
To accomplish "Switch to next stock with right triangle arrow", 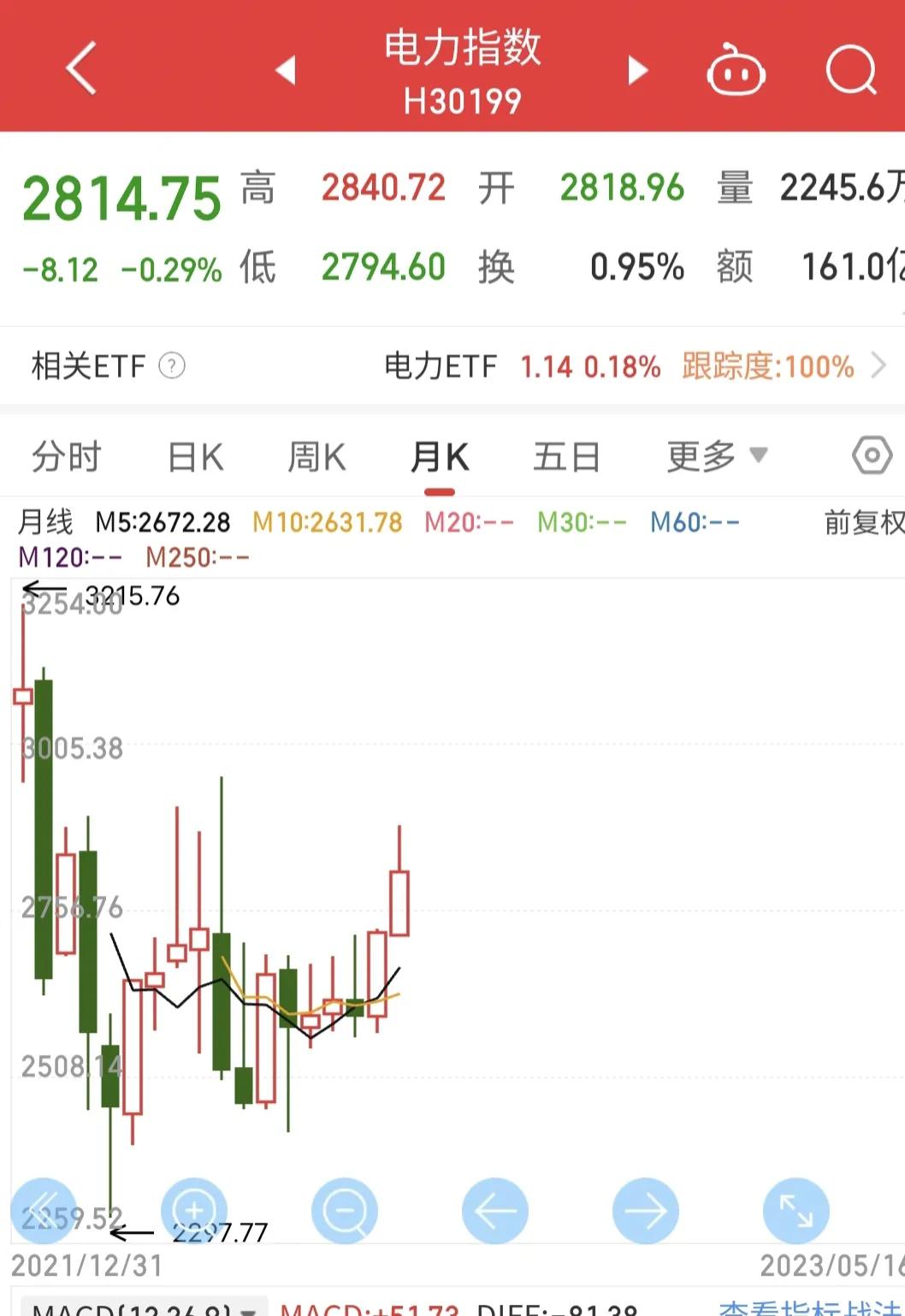I will click(636, 71).
